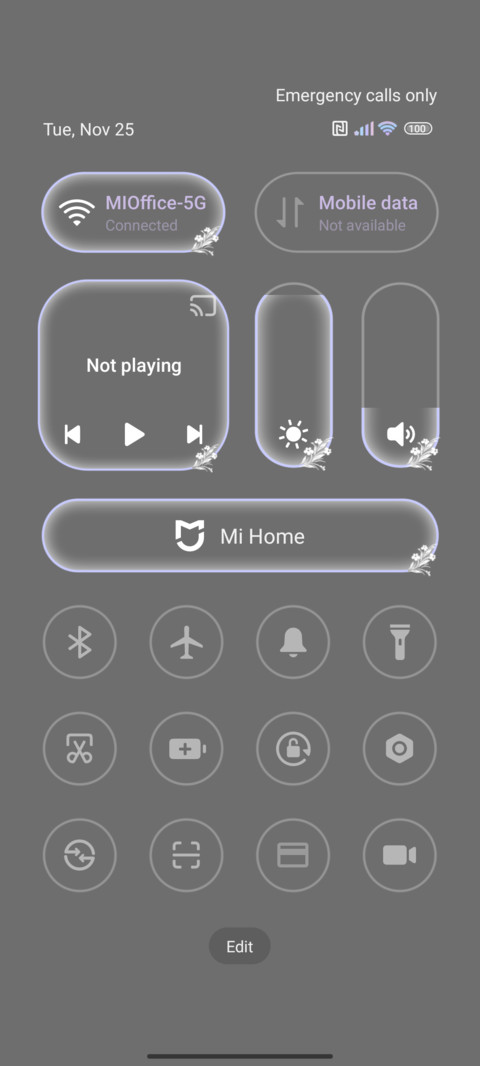
Task: Skip to next track
Action: point(194,434)
